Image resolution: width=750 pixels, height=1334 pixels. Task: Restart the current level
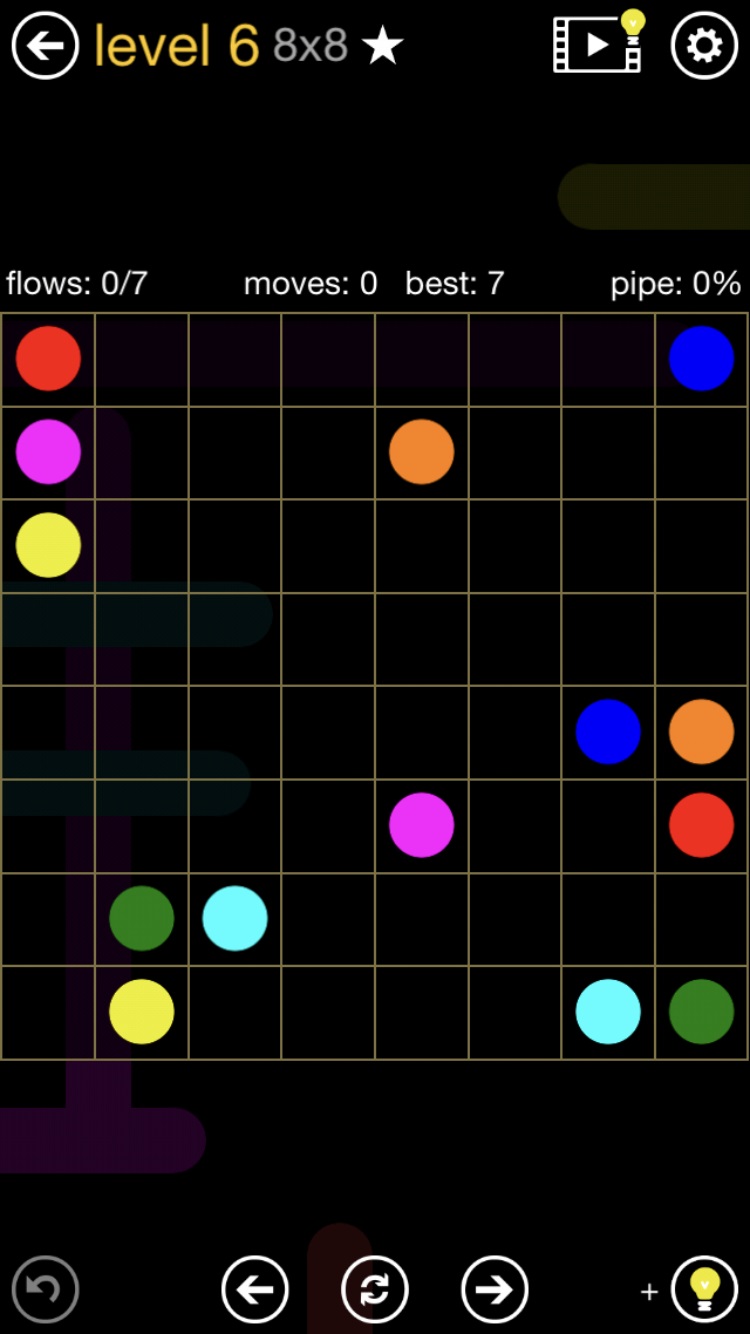(x=375, y=1289)
